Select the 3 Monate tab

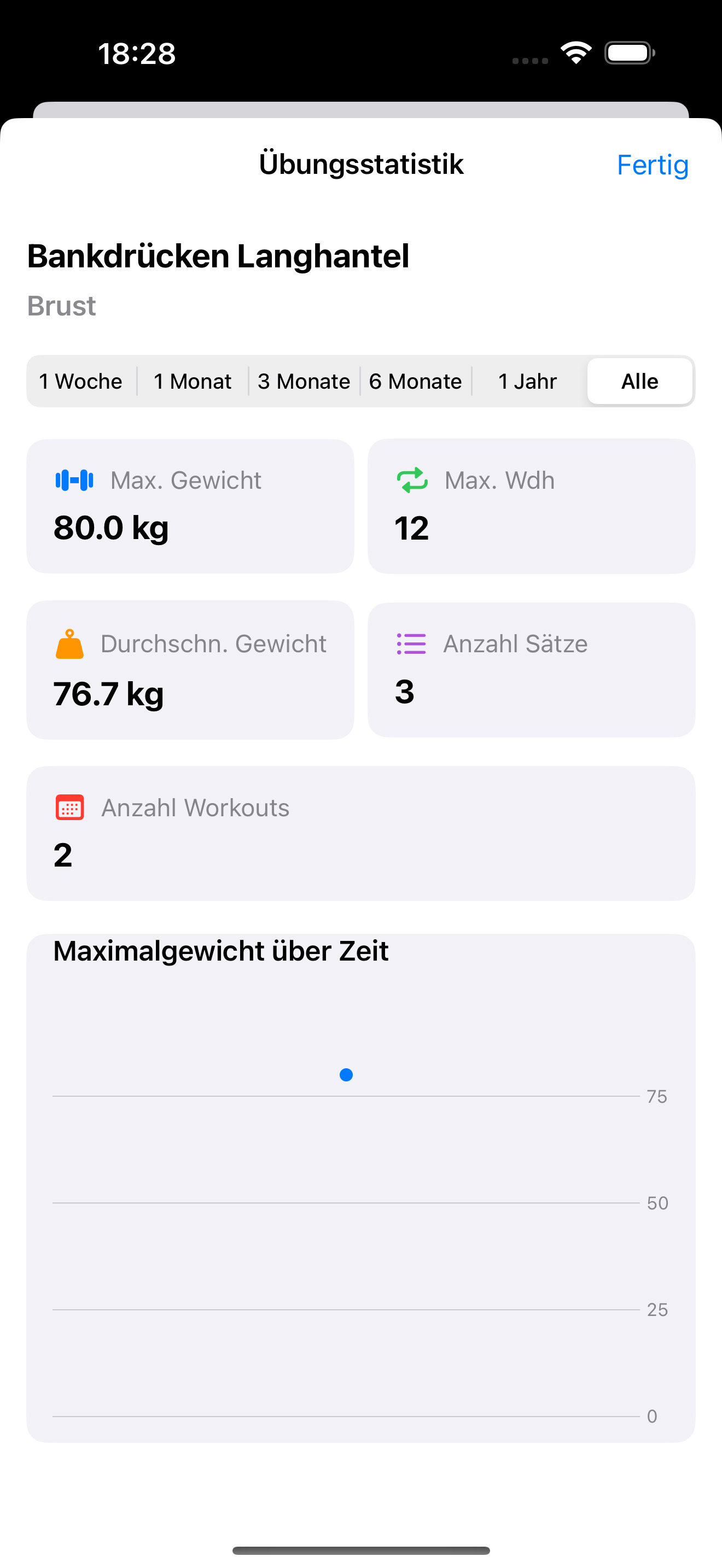(304, 381)
